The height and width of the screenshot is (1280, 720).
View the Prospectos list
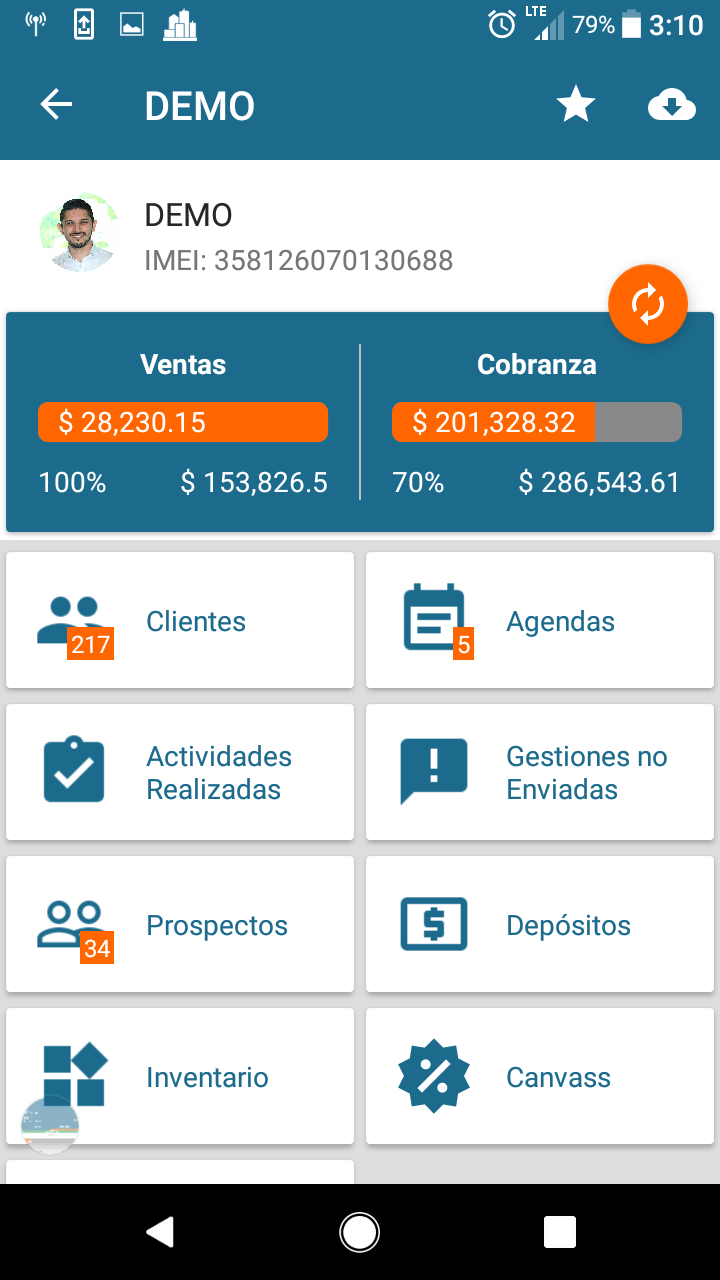coord(180,924)
